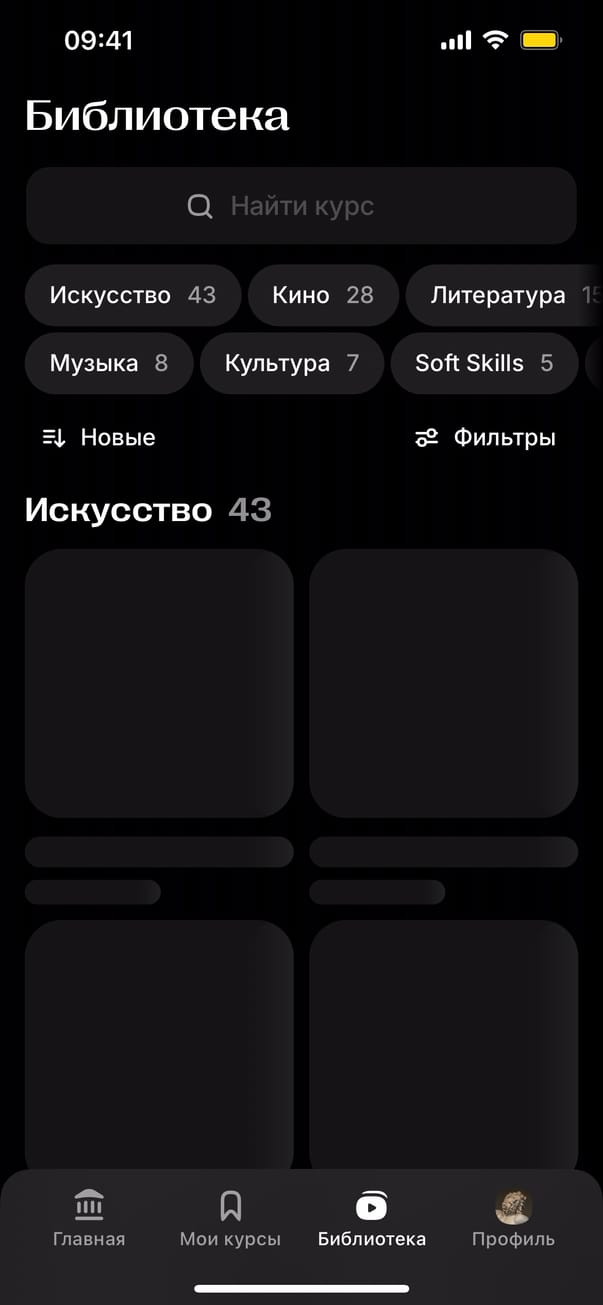Tap the Библиотека tab
This screenshot has height=1305, width=603.
click(371, 1218)
